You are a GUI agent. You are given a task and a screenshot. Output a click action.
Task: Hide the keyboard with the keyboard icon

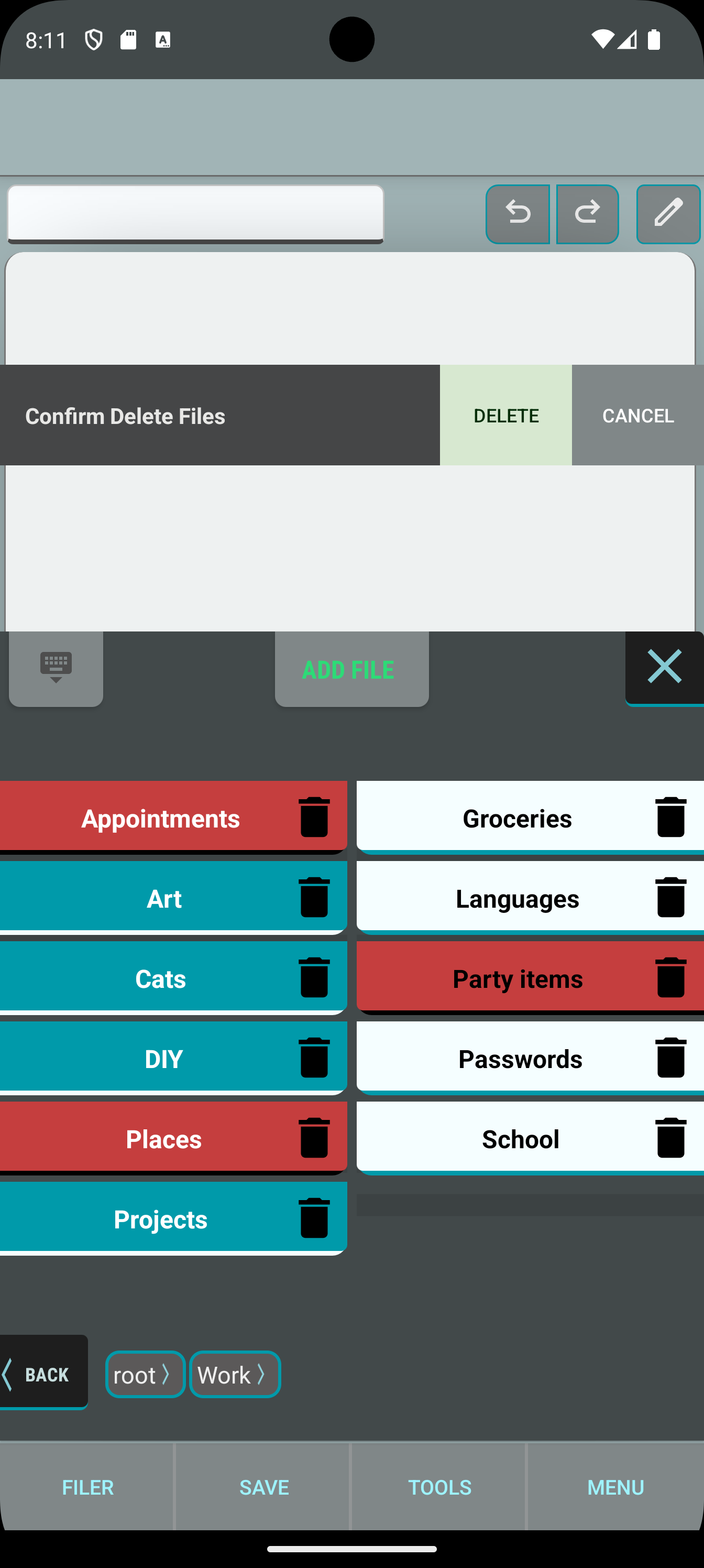pos(56,668)
